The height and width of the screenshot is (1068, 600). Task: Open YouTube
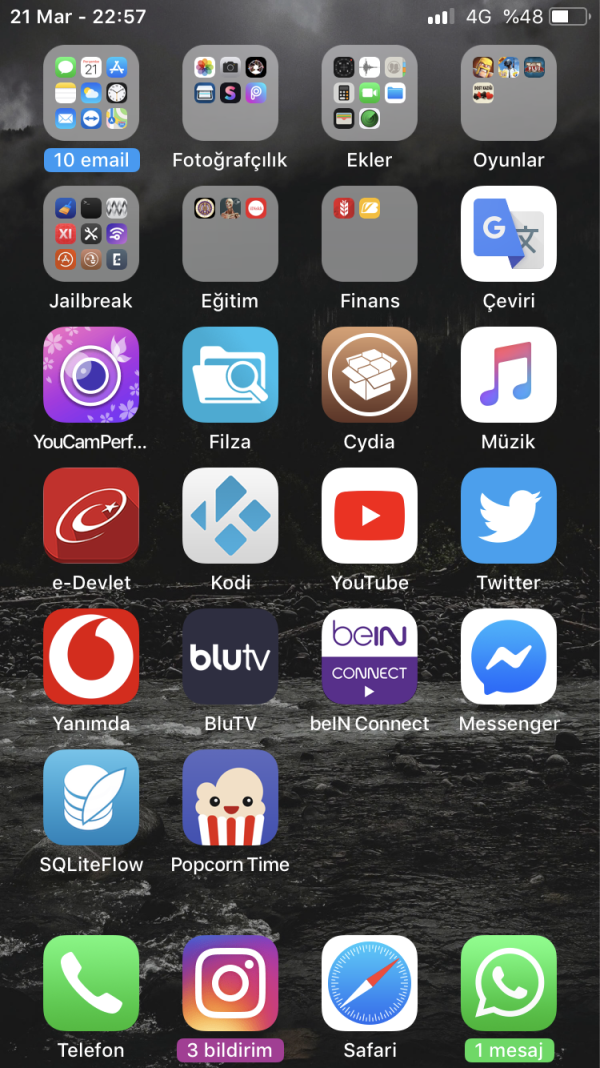coord(369,516)
